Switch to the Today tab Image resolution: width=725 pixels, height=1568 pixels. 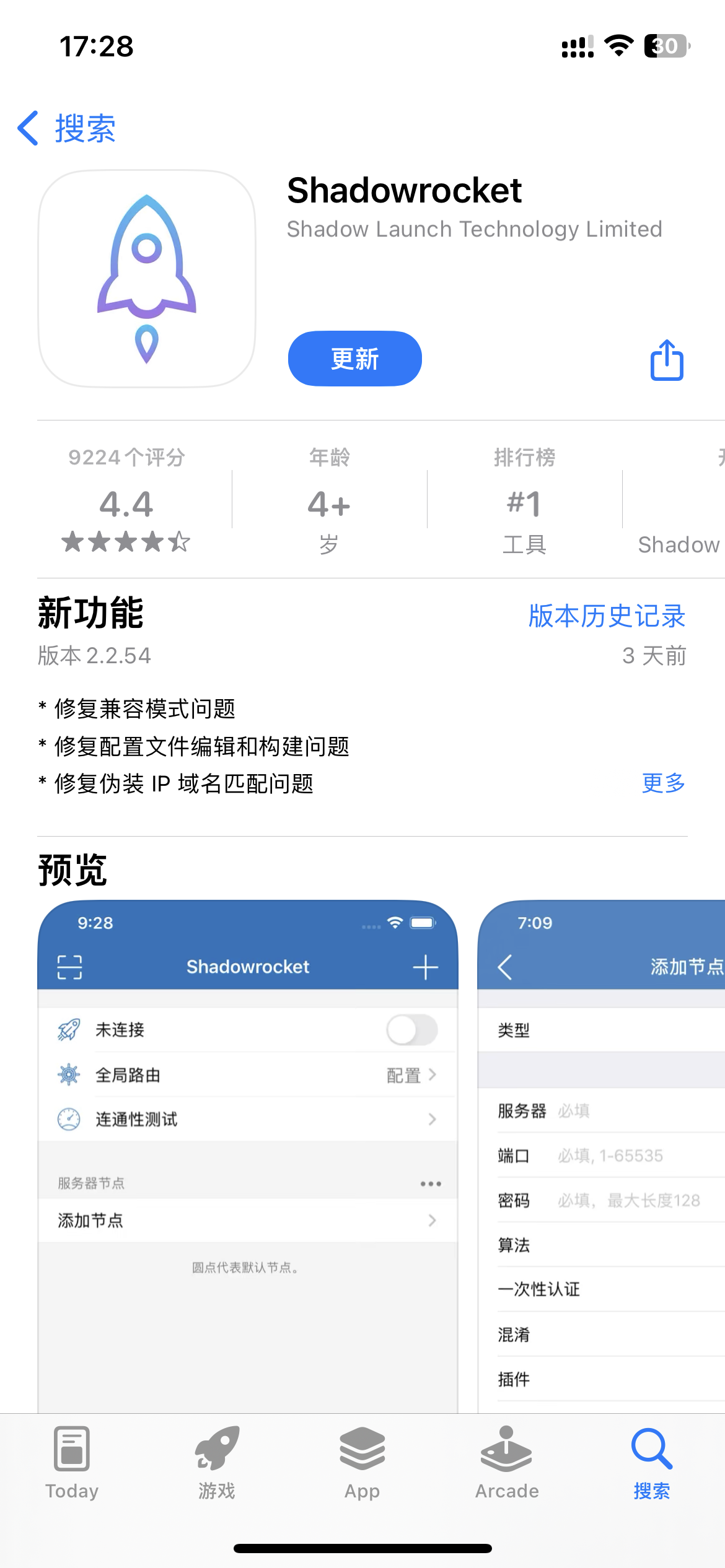pos(72,1463)
